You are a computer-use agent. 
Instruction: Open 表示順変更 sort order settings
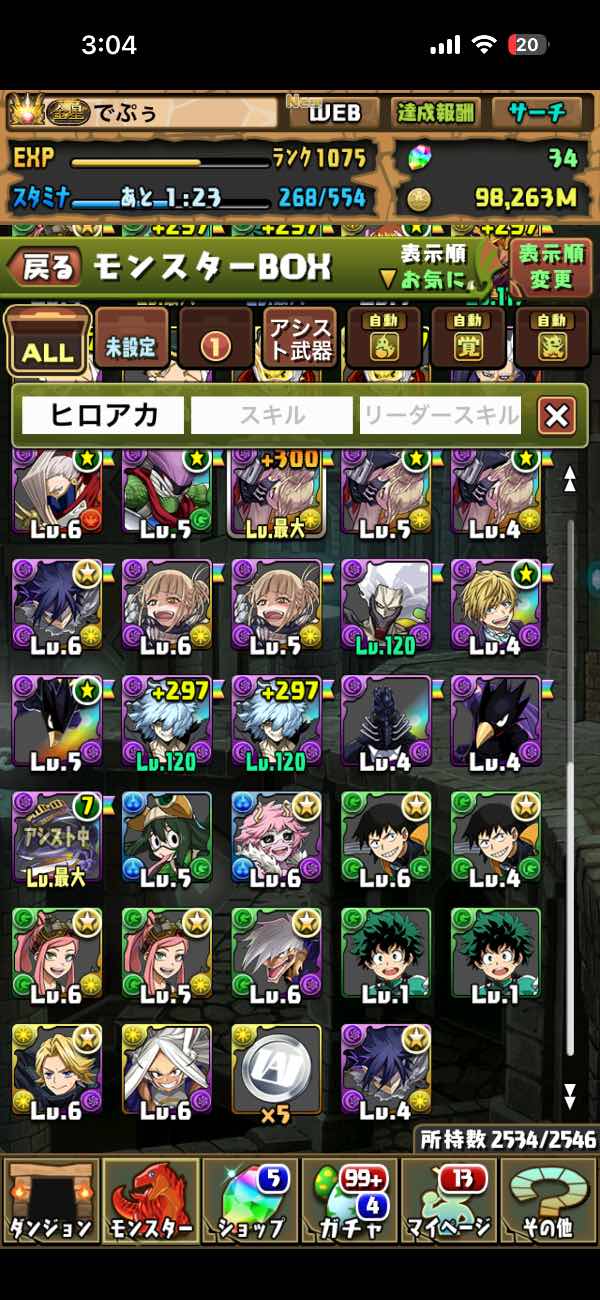tap(551, 267)
